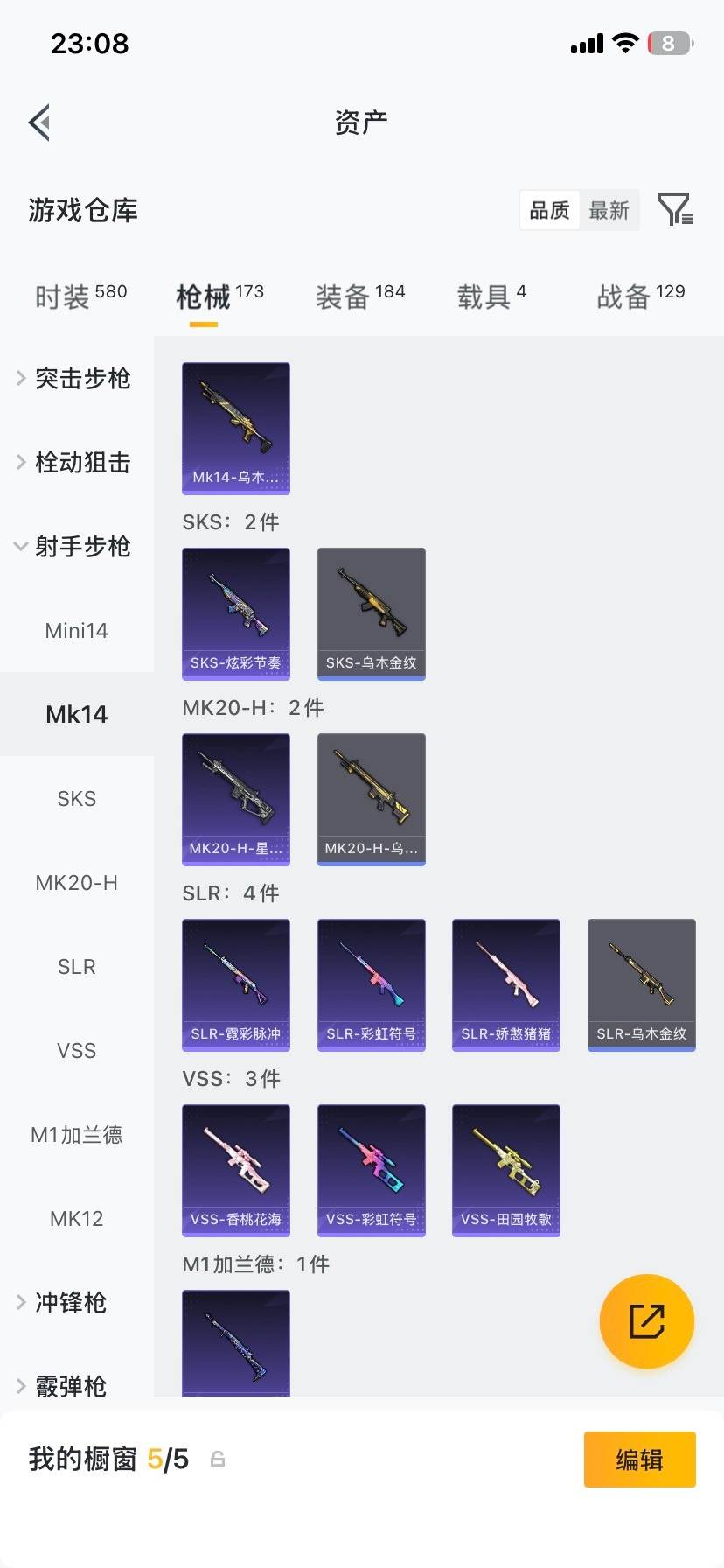Open the SKS-炫彩节奏 skin
This screenshot has width=724, height=1568.
coord(236,613)
